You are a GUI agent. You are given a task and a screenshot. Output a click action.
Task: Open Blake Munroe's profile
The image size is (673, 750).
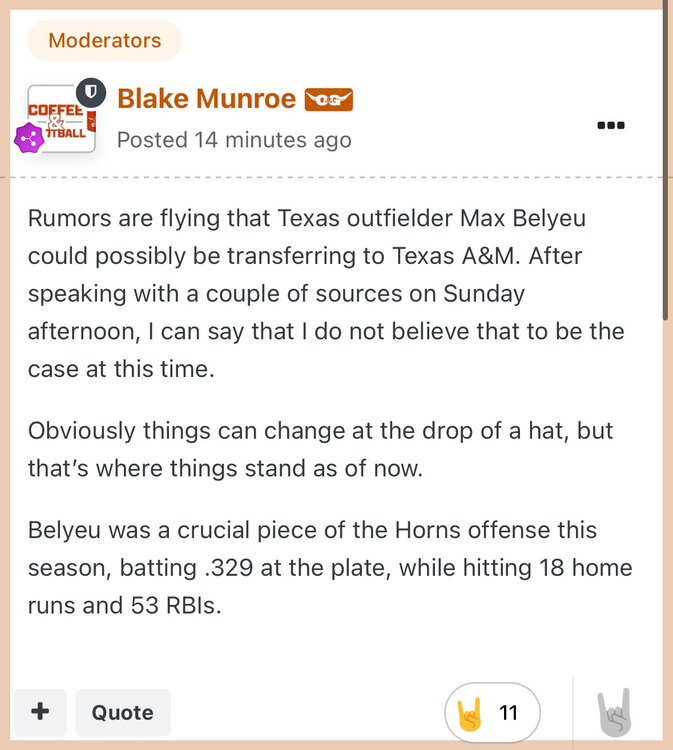tap(206, 99)
